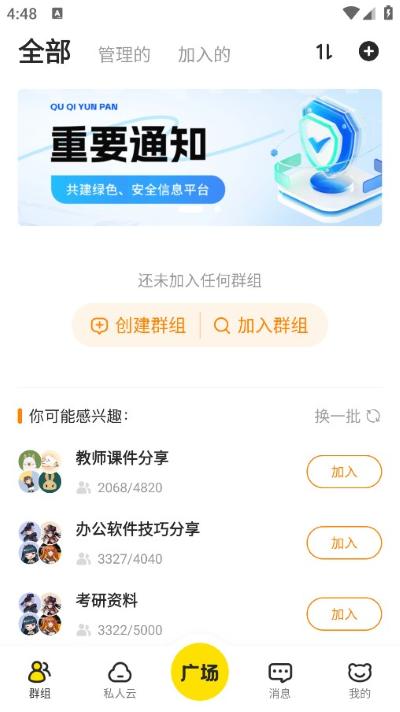Refresh suggestions with 换一批
This screenshot has height=712, width=400.
[347, 416]
